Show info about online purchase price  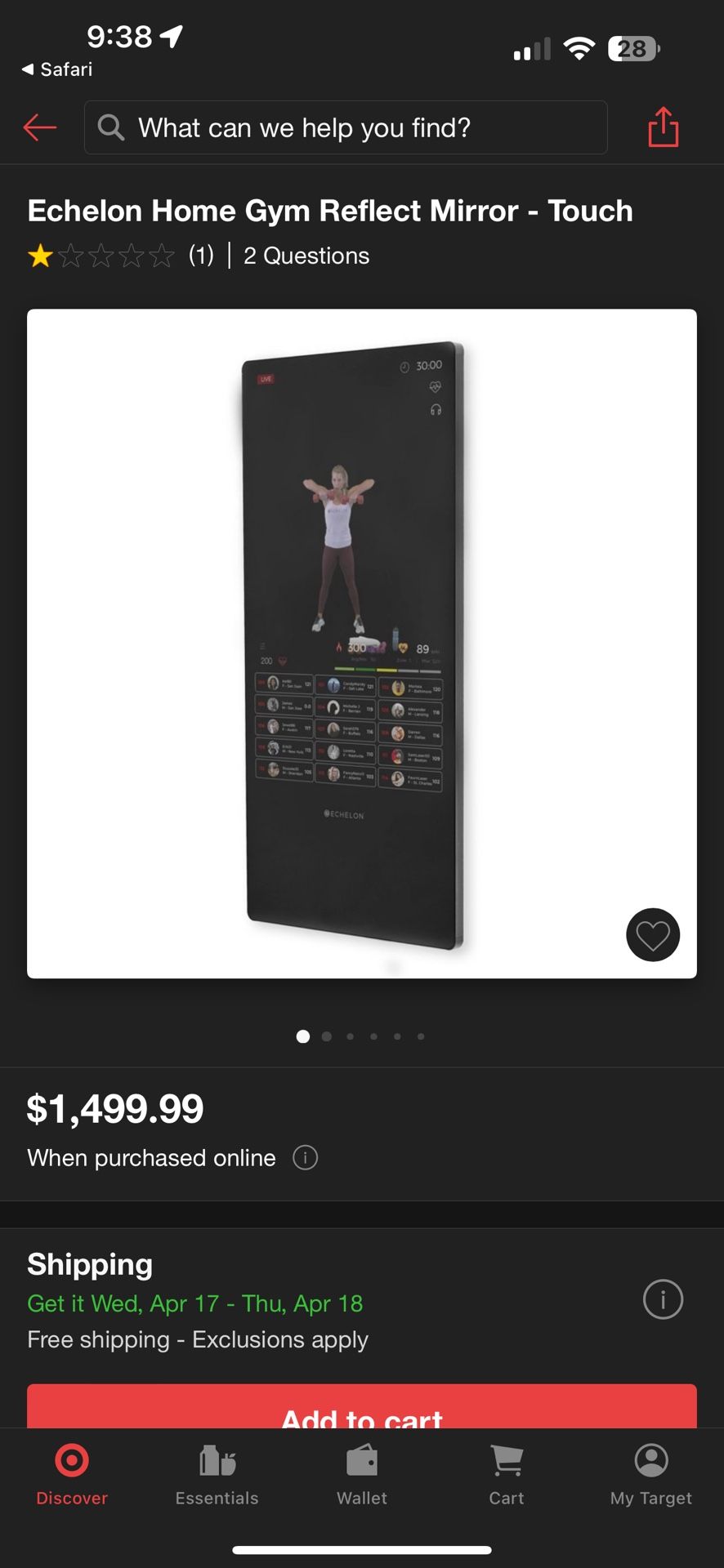tap(305, 1157)
